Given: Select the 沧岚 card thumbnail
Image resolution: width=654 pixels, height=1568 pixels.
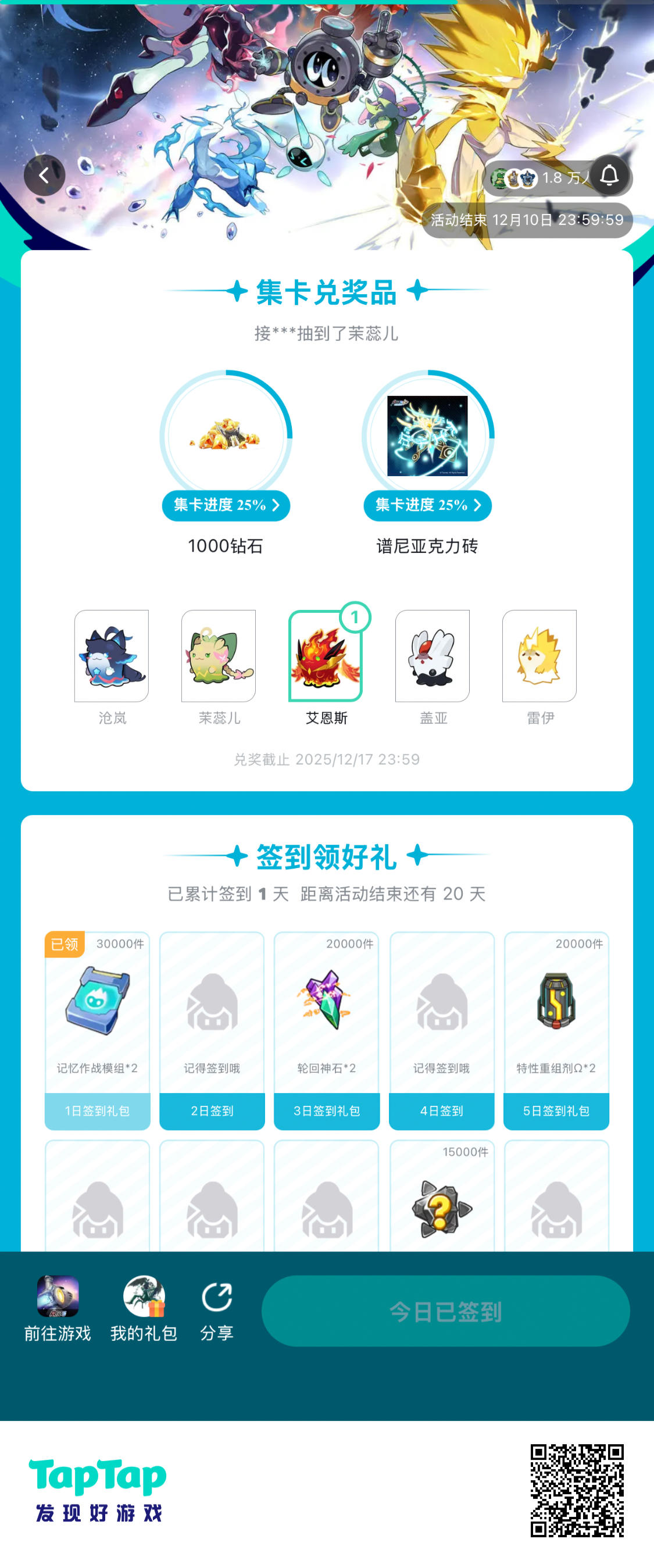Looking at the screenshot, I should 113,656.
